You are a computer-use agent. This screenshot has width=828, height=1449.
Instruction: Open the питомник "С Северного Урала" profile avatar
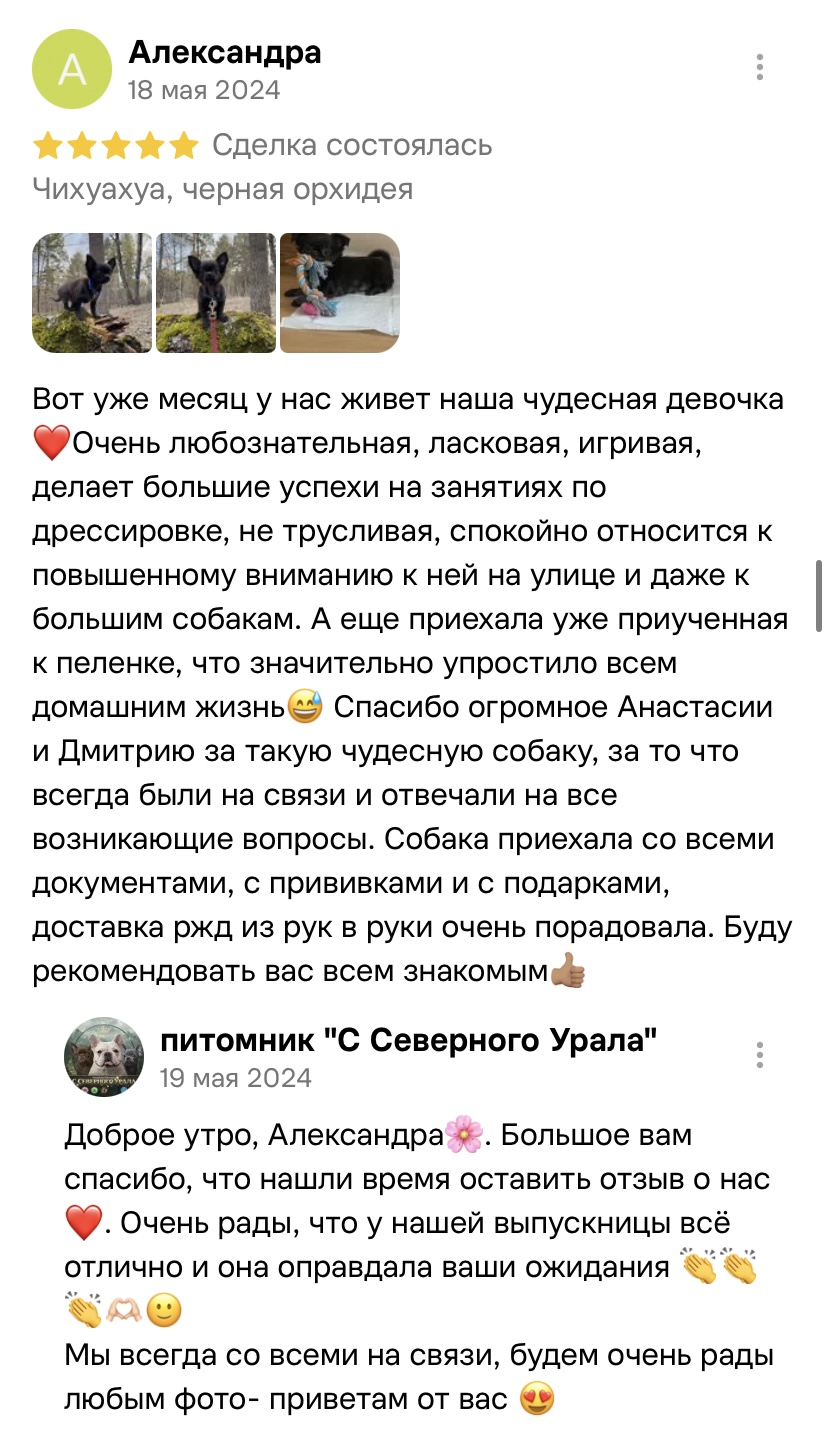pos(104,1057)
